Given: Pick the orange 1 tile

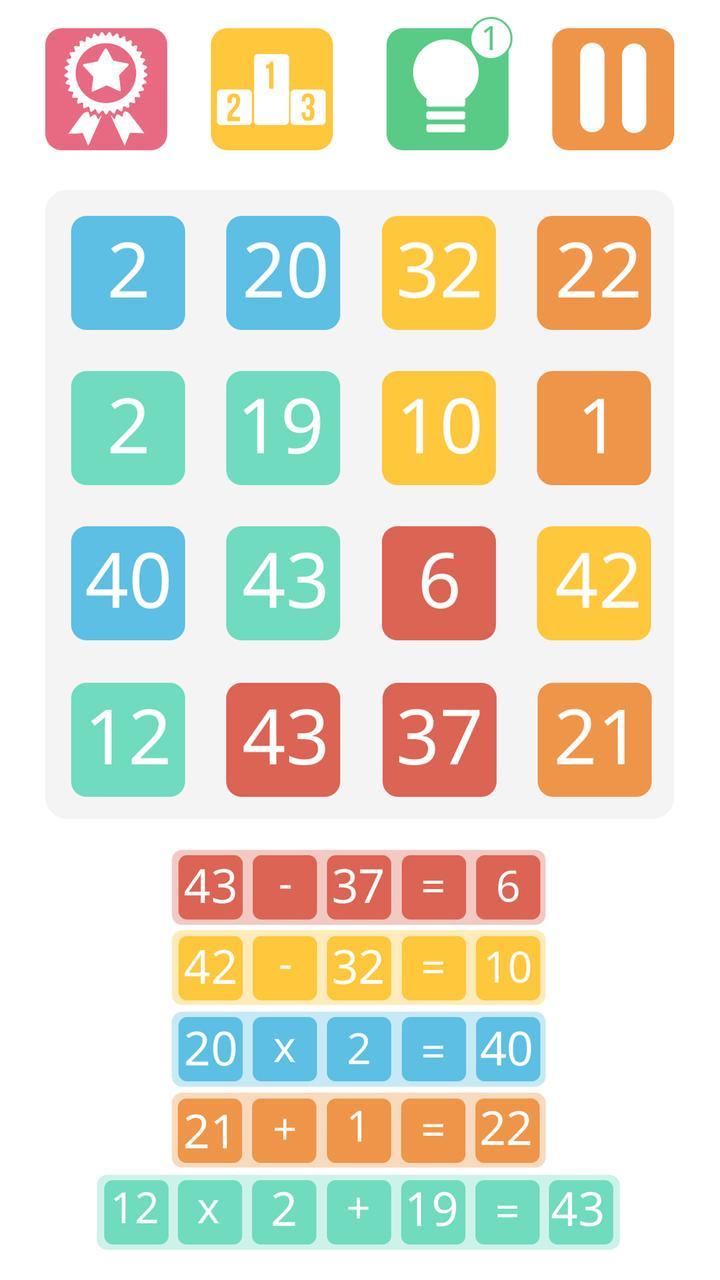Looking at the screenshot, I should click(x=596, y=428).
